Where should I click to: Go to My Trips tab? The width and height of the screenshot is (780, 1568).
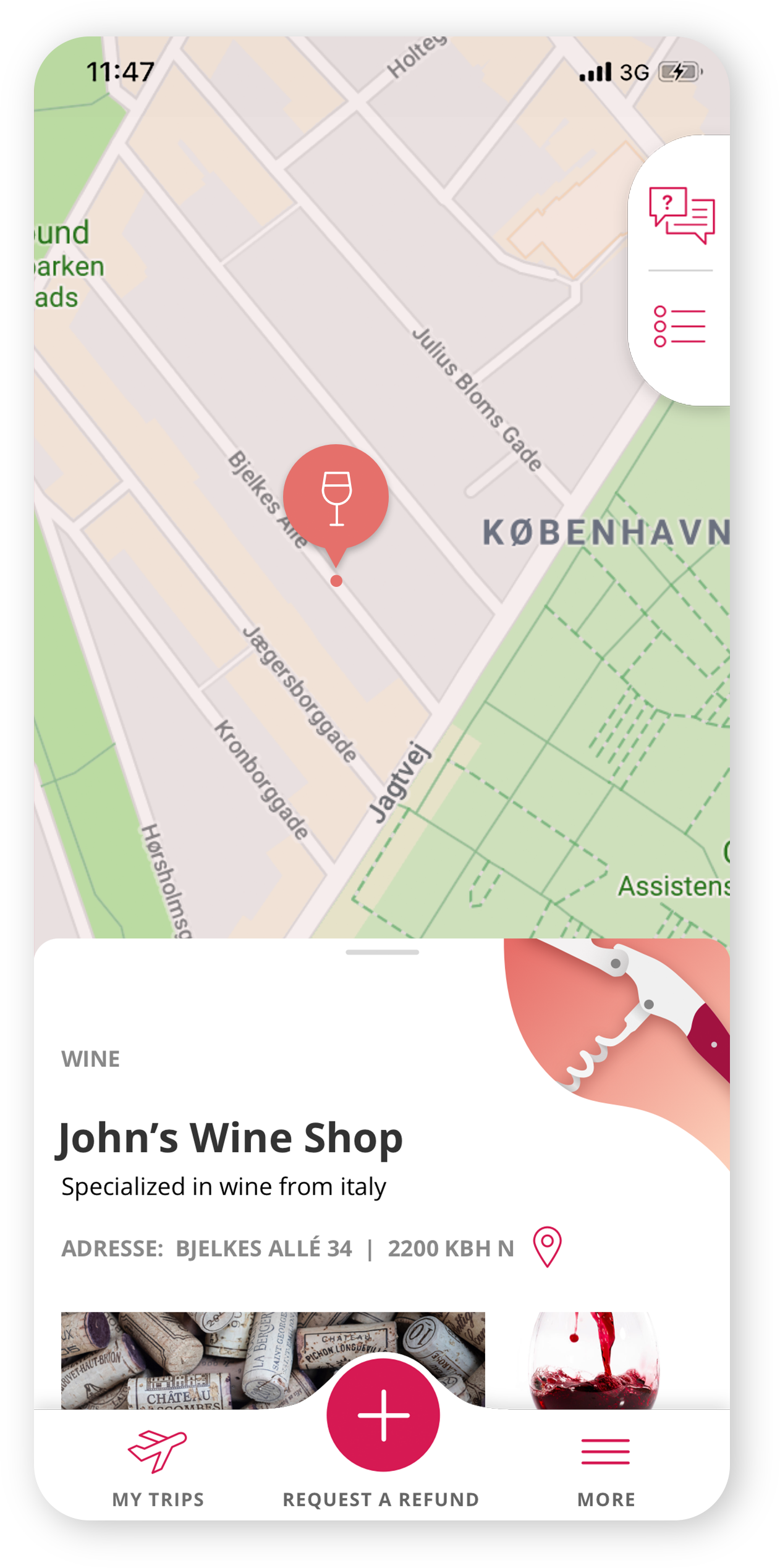pos(158,1468)
